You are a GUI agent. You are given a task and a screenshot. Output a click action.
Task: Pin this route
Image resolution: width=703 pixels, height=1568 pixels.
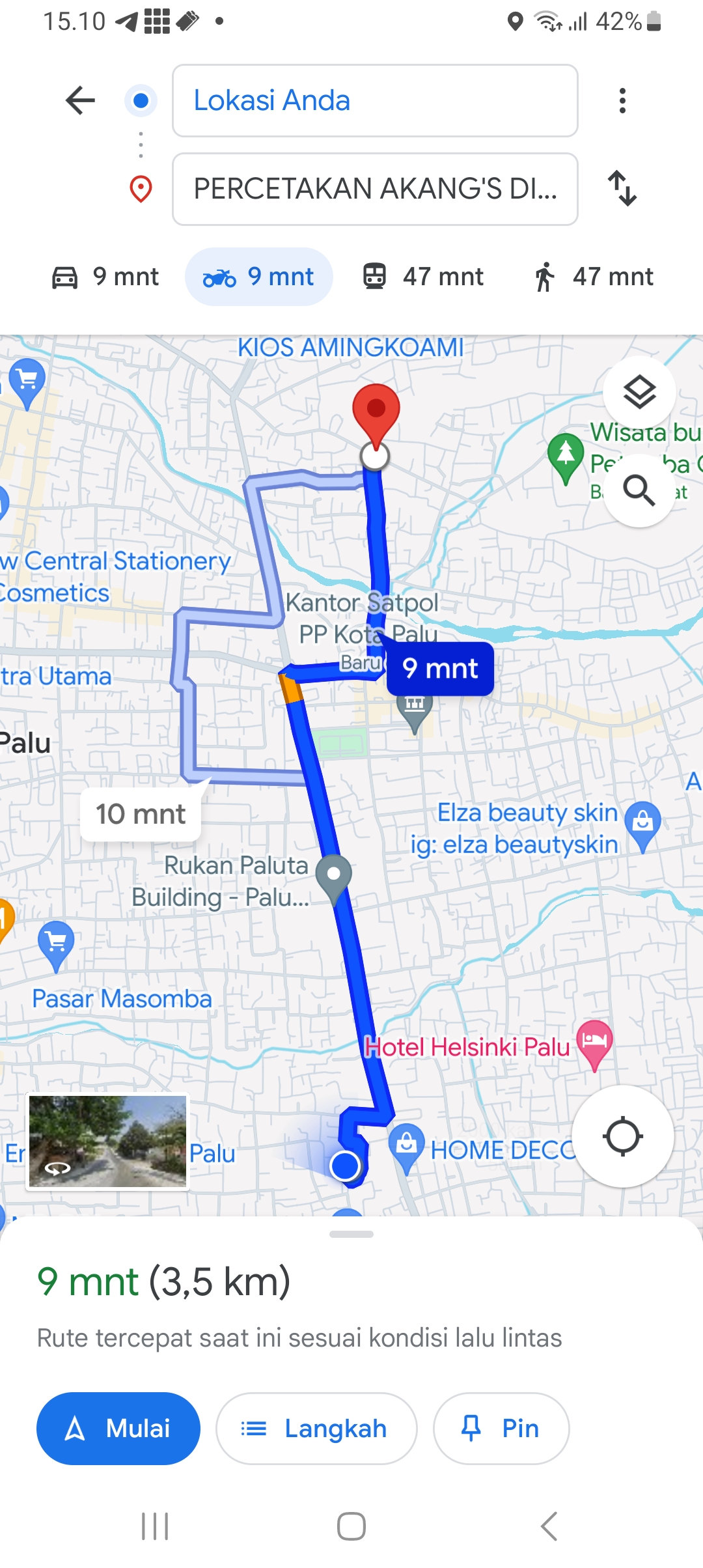(501, 1429)
